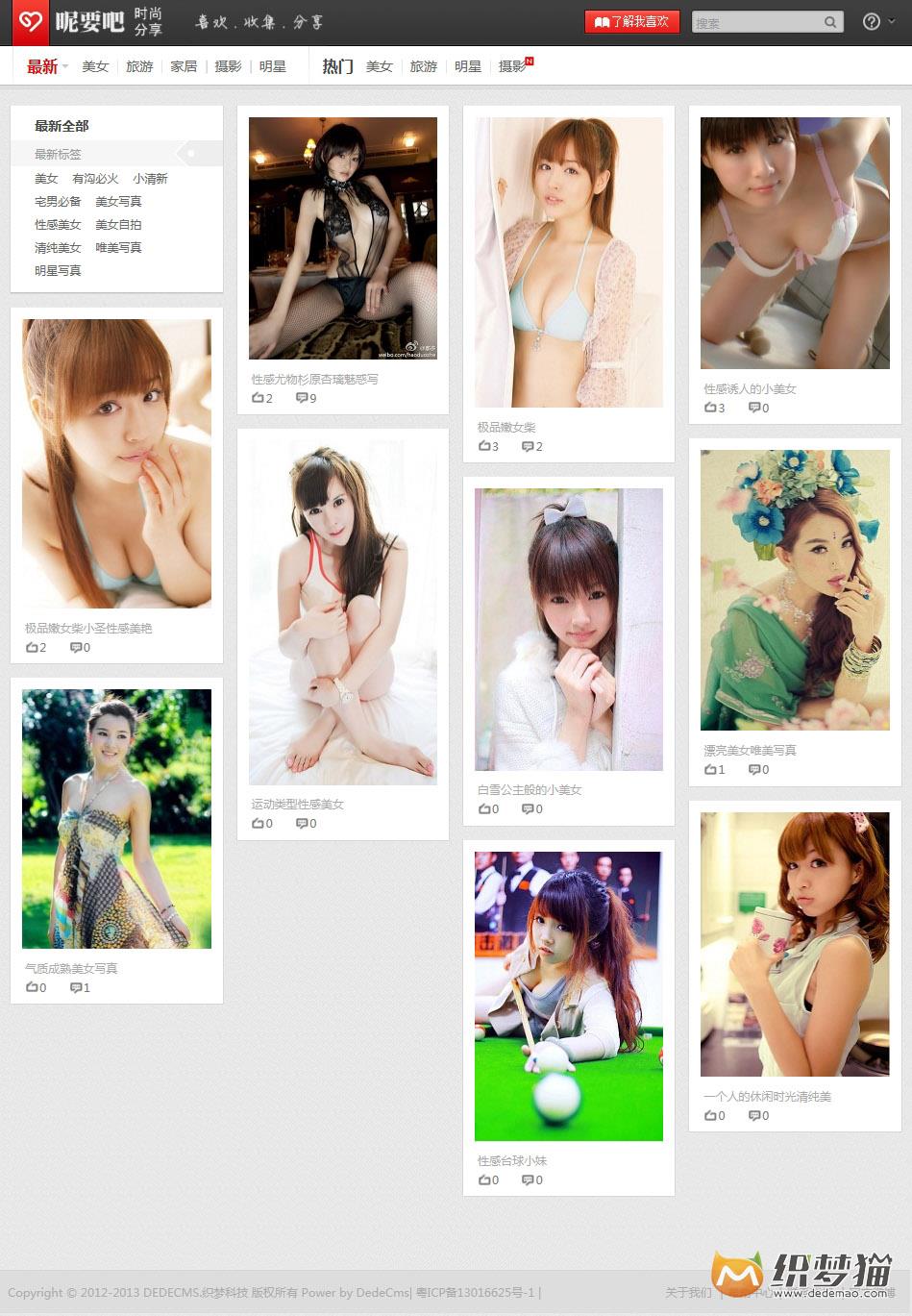This screenshot has height=1316, width=912.
Task: Select 旅游 under the 最新 section
Action: 139,66
